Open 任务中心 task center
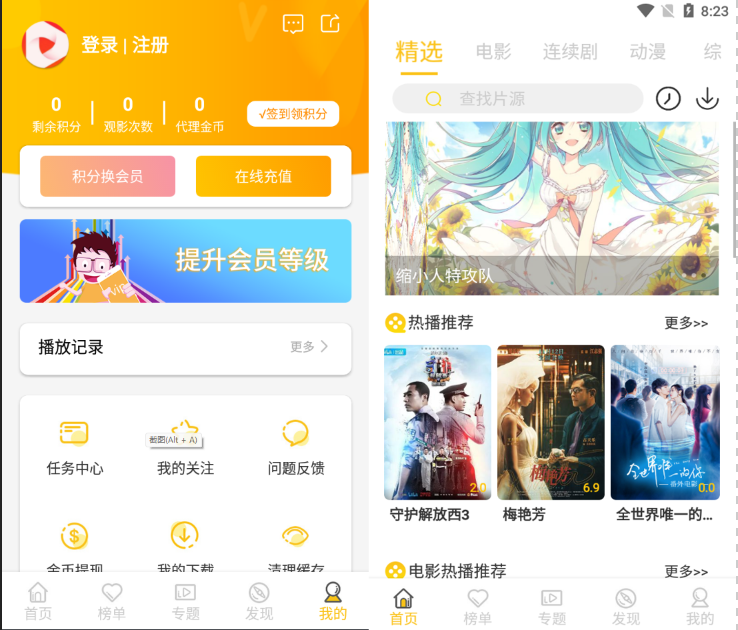The image size is (738, 630). tap(74, 446)
